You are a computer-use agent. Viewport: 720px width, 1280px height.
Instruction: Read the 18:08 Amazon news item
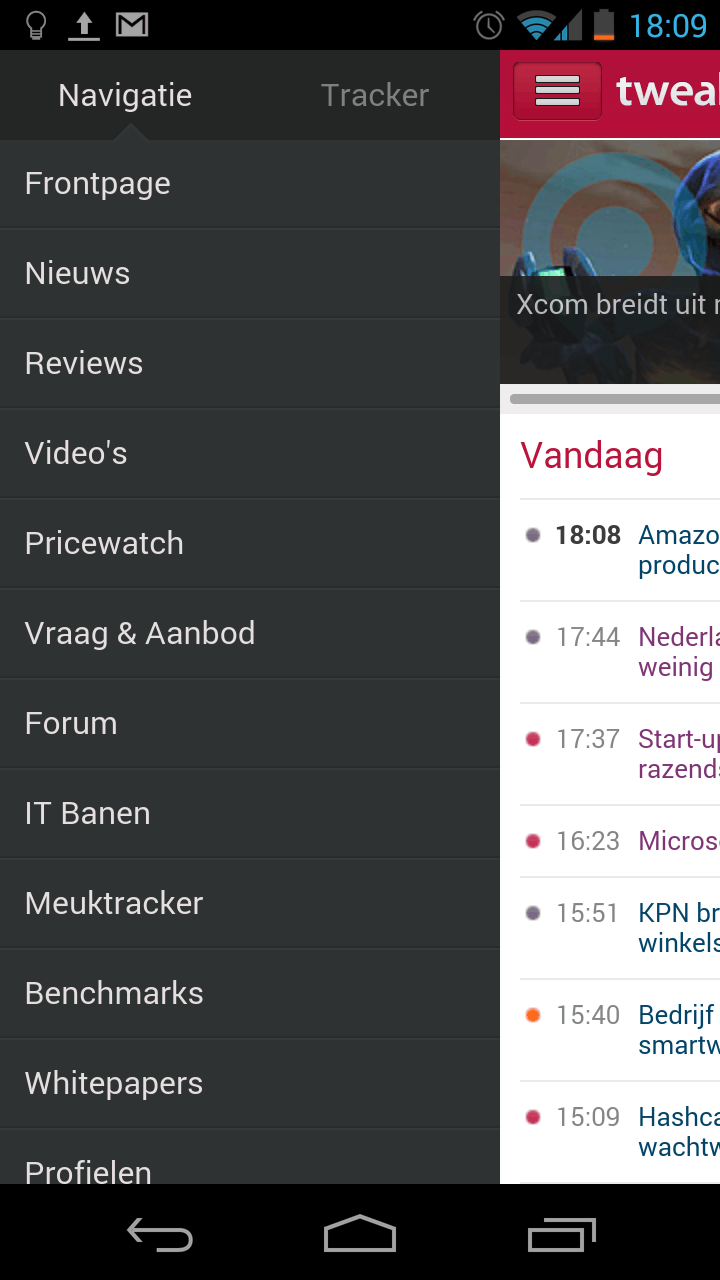677,550
